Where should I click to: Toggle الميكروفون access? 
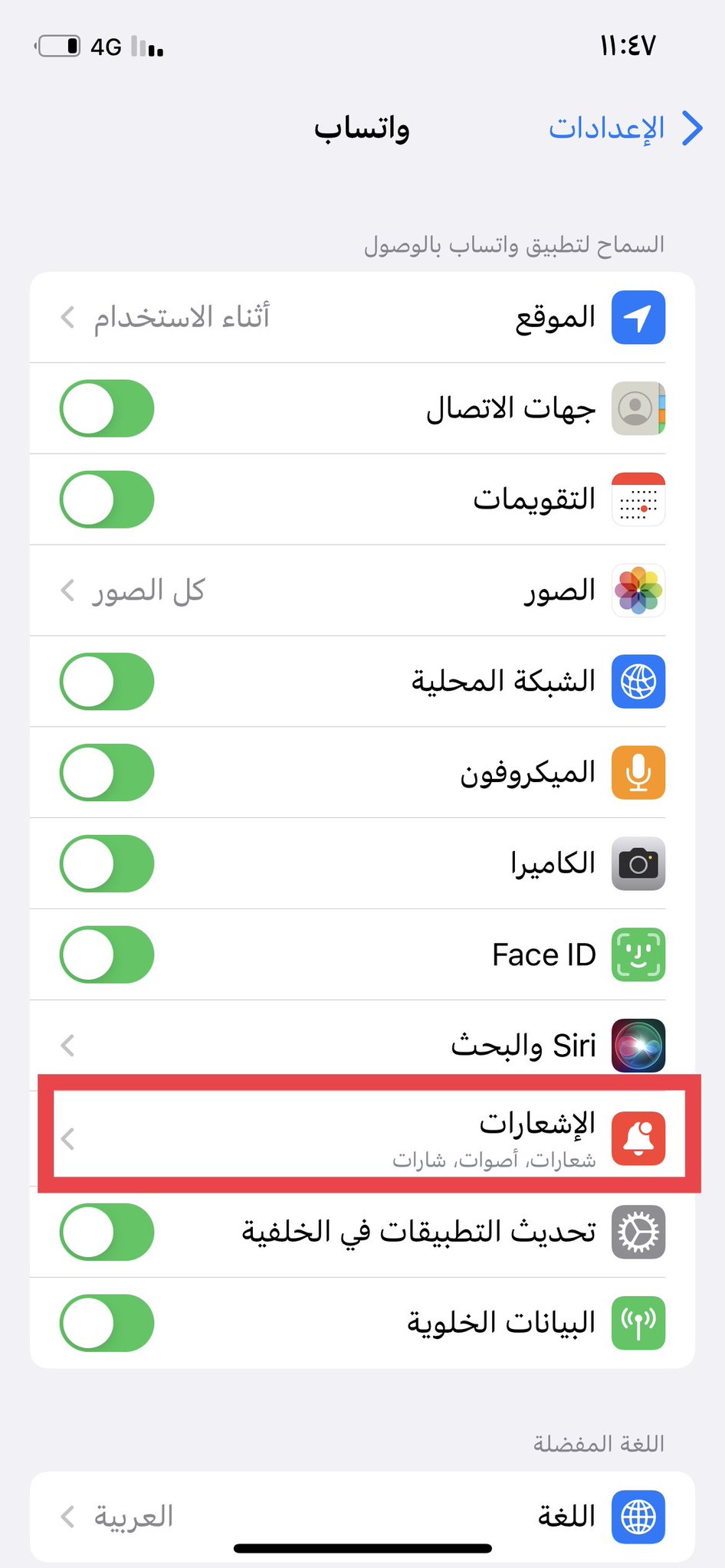pyautogui.click(x=107, y=773)
